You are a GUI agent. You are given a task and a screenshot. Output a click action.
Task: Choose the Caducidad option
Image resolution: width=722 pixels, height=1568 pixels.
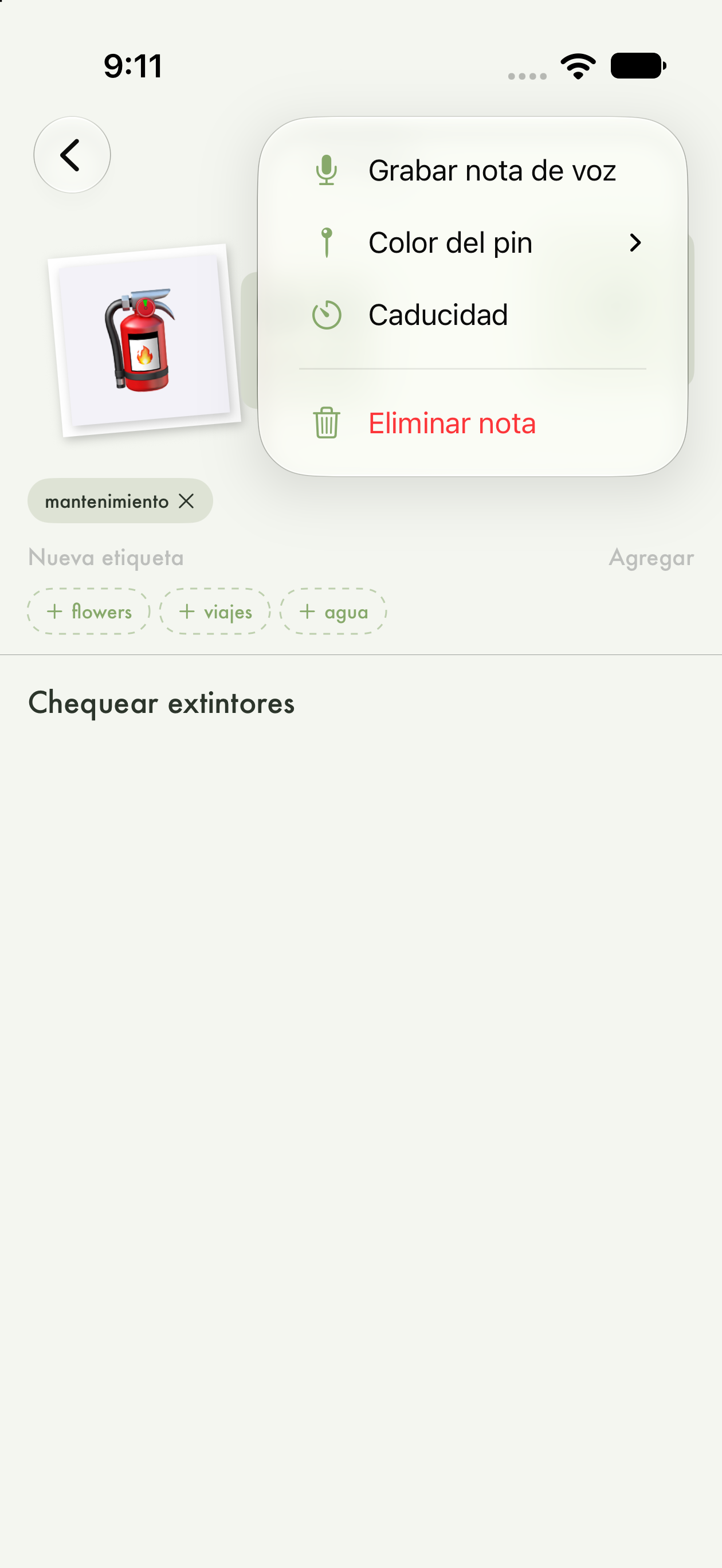472,315
